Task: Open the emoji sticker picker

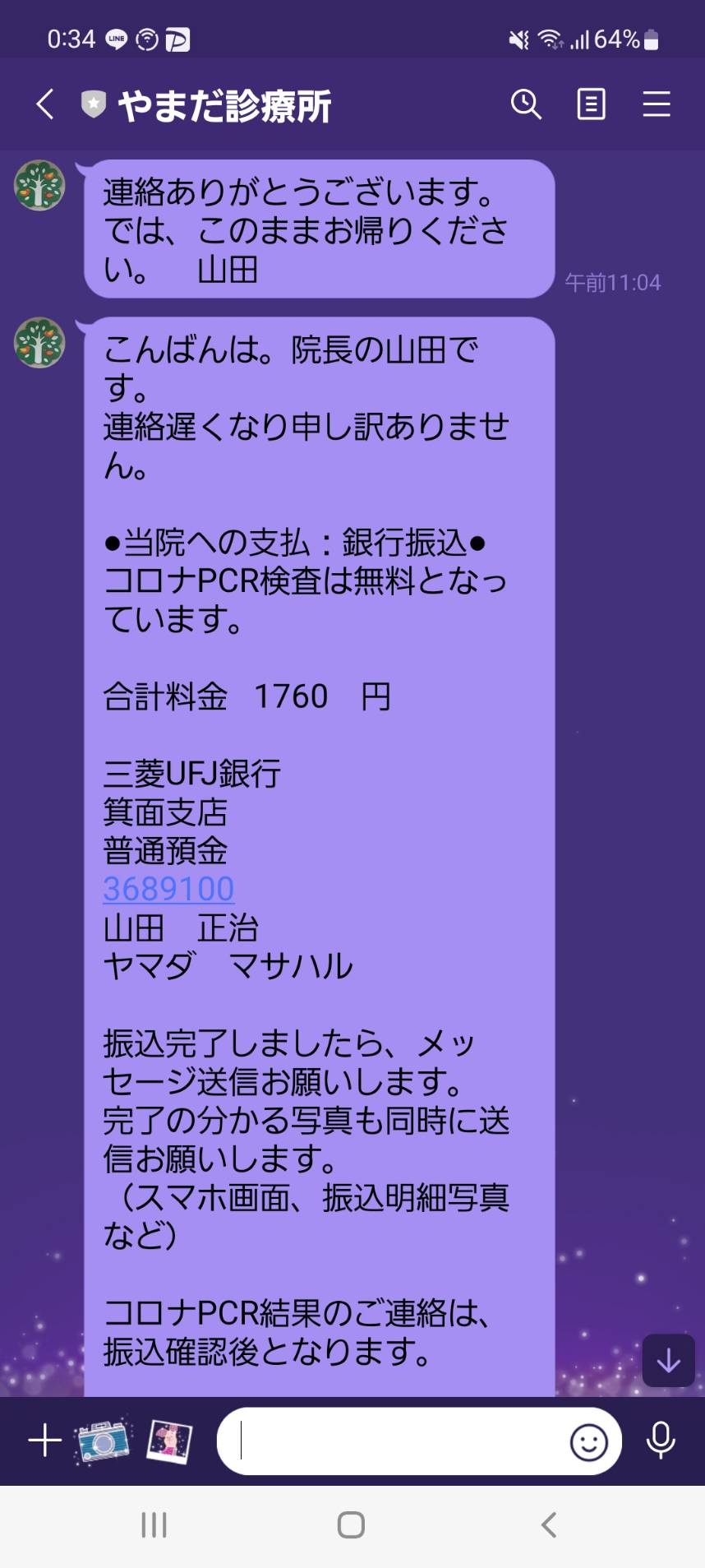Action: pyautogui.click(x=588, y=1441)
